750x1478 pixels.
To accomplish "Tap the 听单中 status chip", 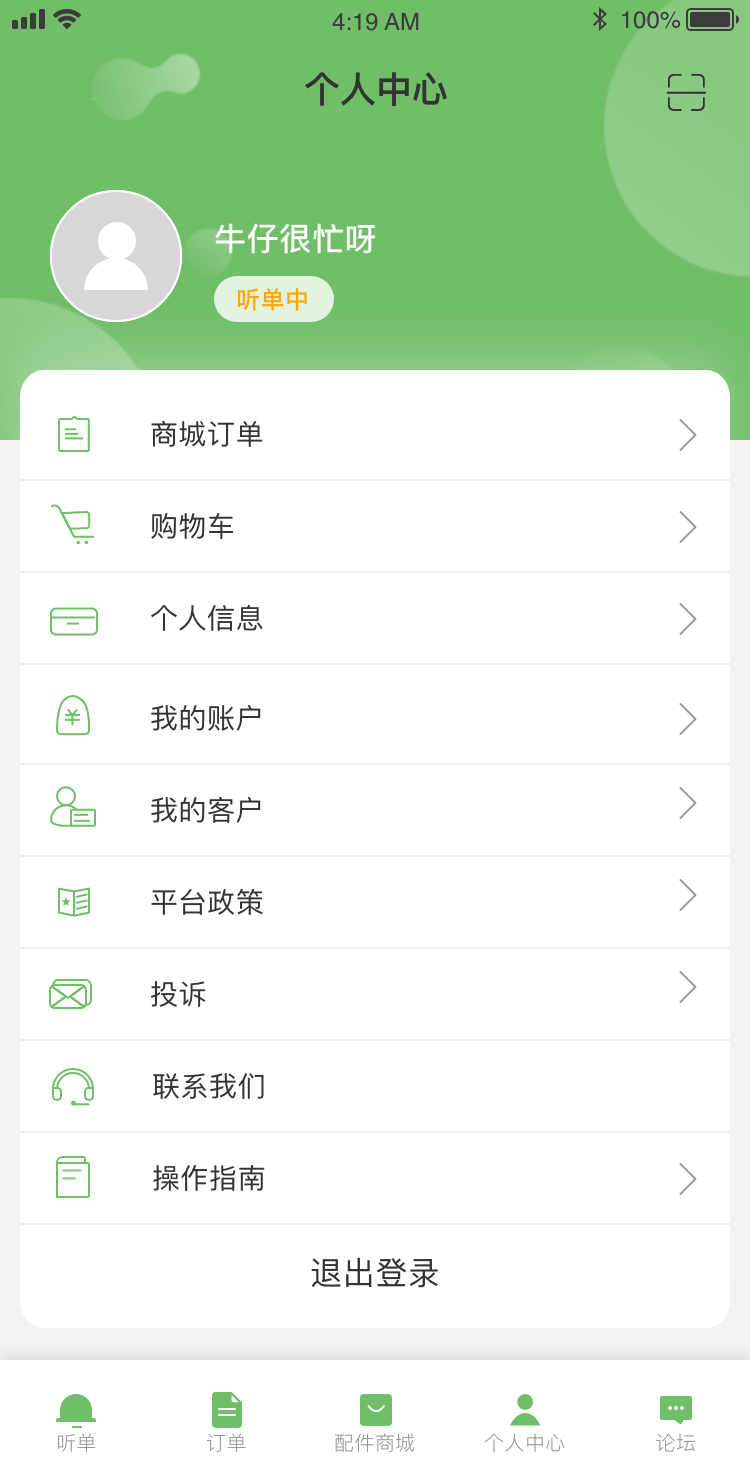I will 273,299.
